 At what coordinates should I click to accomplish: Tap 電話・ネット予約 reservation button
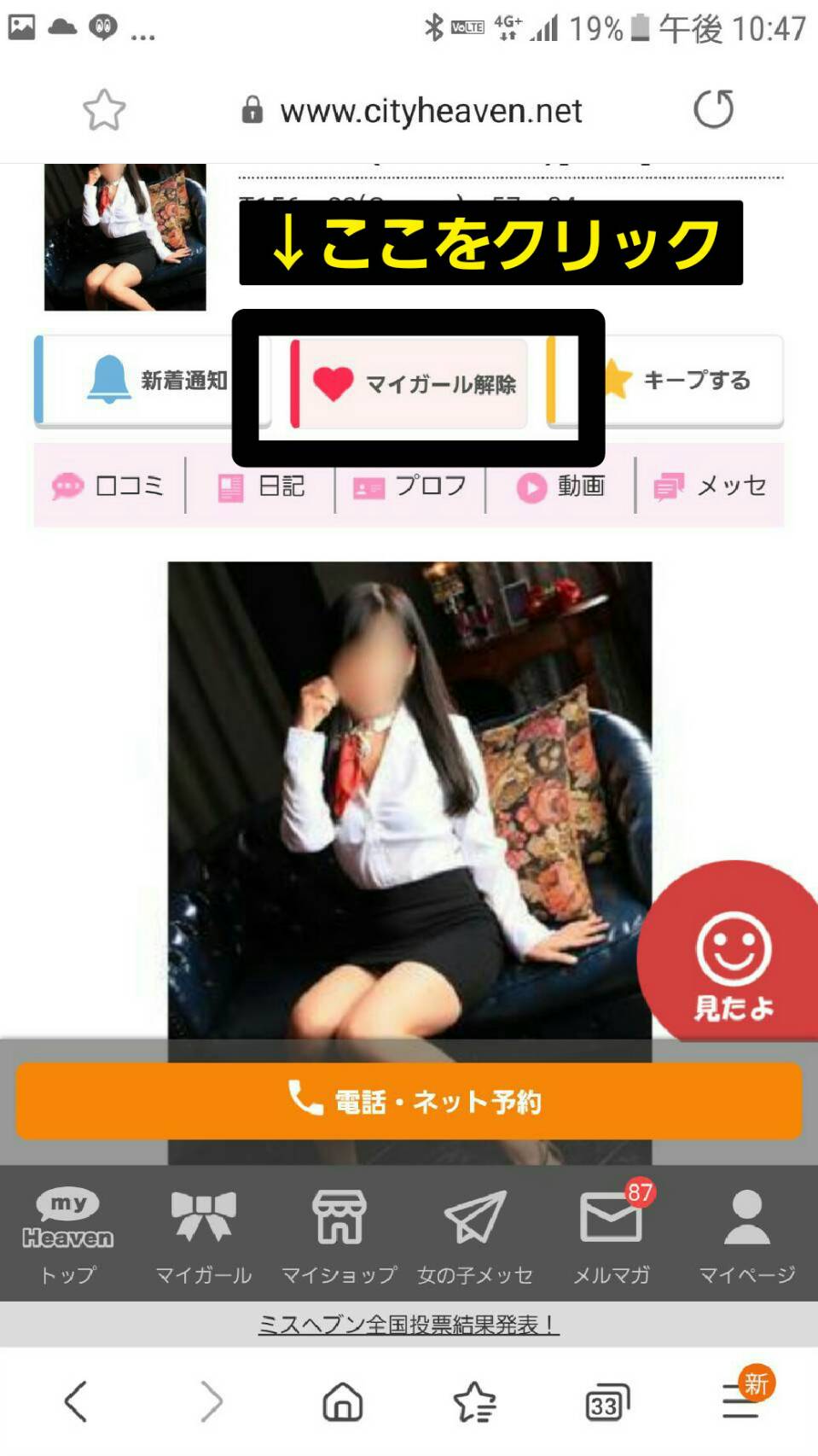tap(409, 1101)
